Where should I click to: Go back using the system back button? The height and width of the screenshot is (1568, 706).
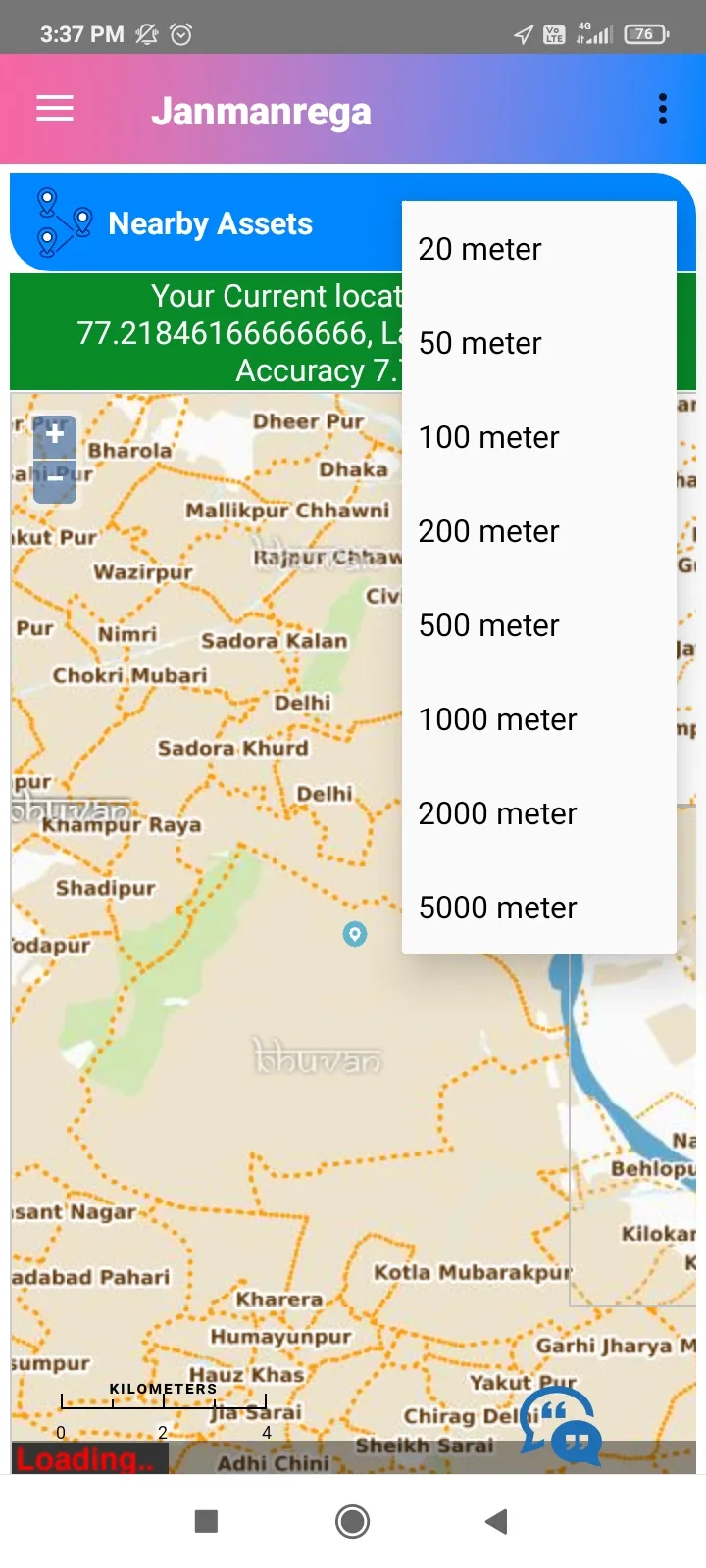tap(497, 1521)
